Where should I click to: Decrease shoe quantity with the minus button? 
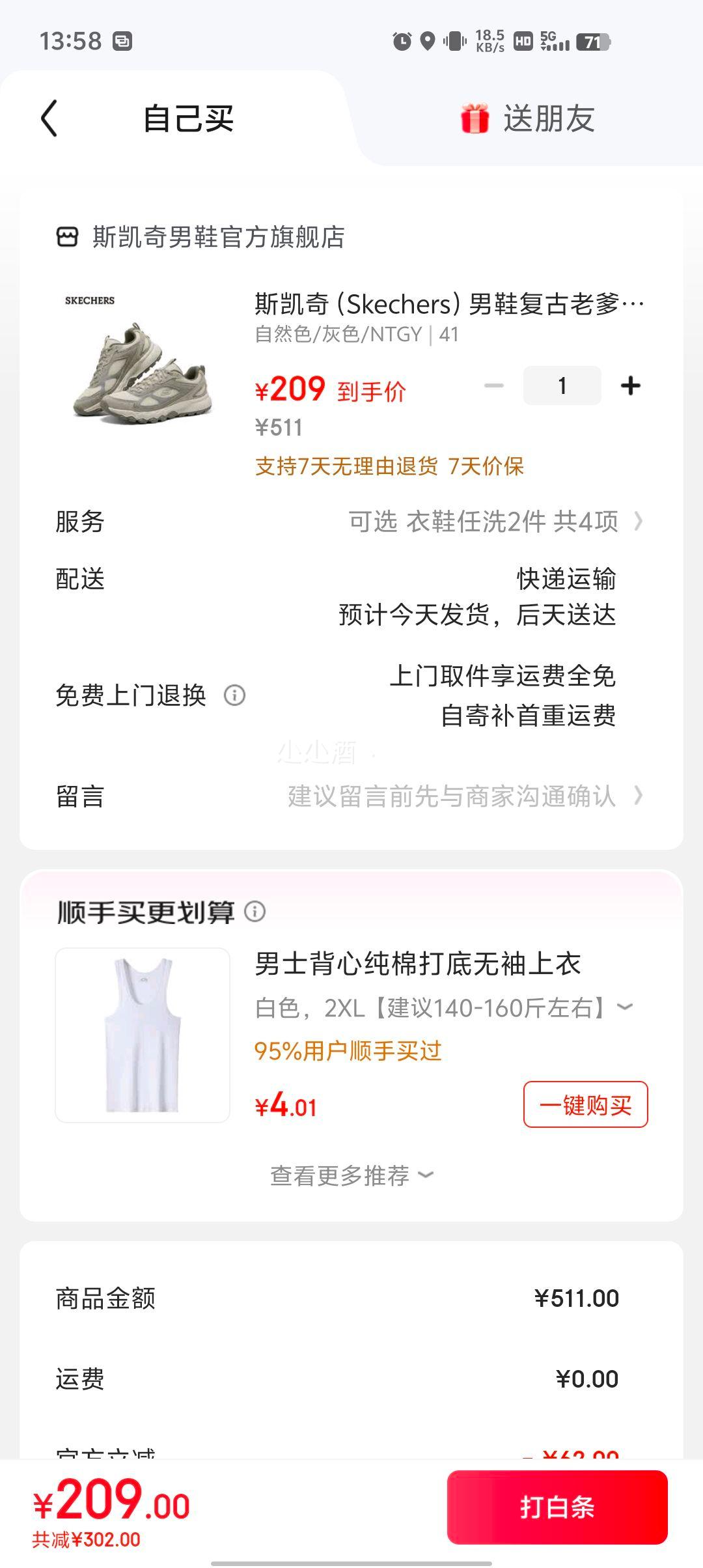(494, 386)
